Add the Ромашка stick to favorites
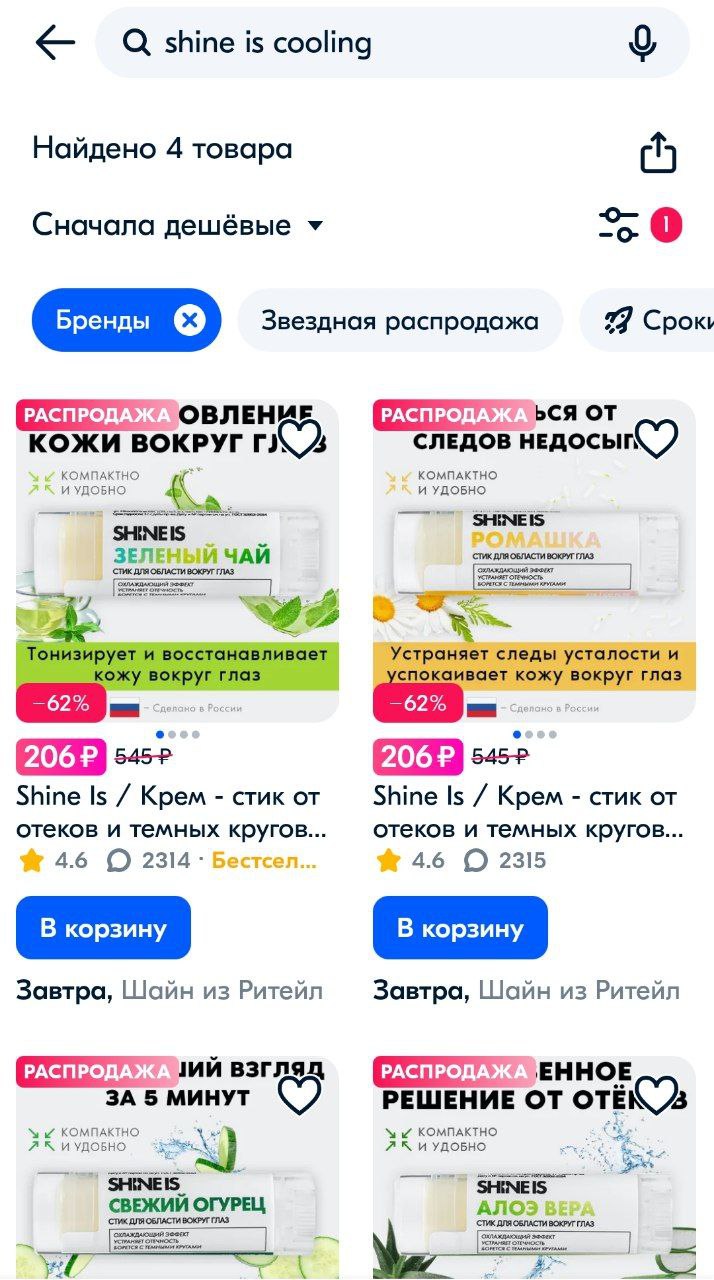Image resolution: width=714 pixels, height=1280 pixels. 656,438
